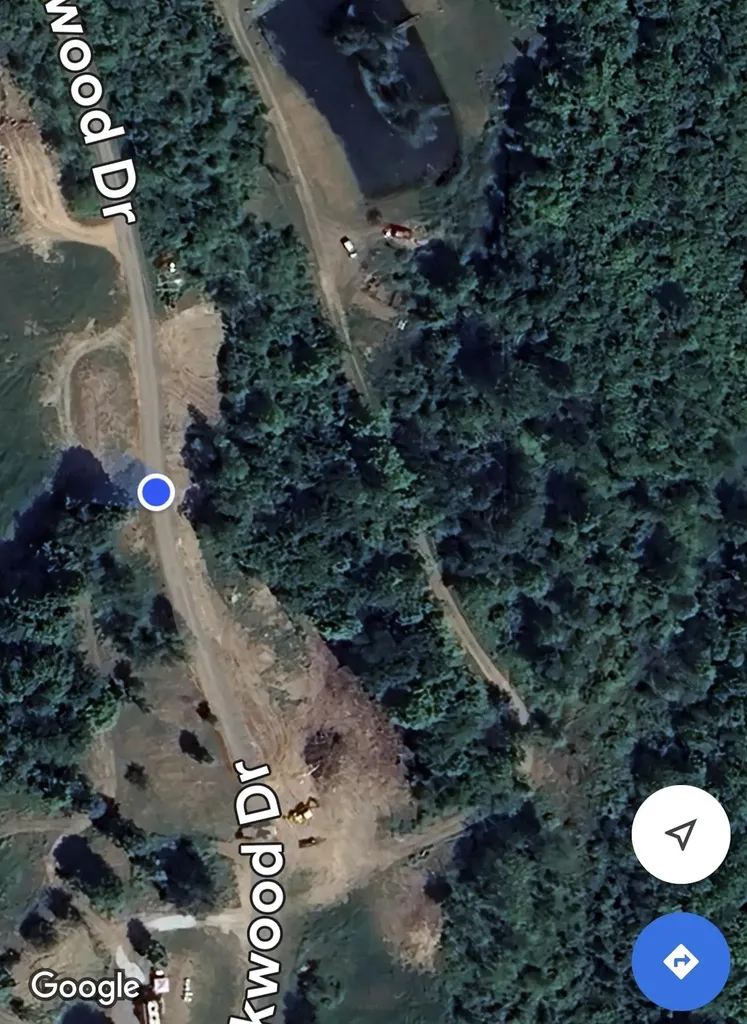Select the blue current location dot
The width and height of the screenshot is (747, 1024).
pyautogui.click(x=155, y=492)
